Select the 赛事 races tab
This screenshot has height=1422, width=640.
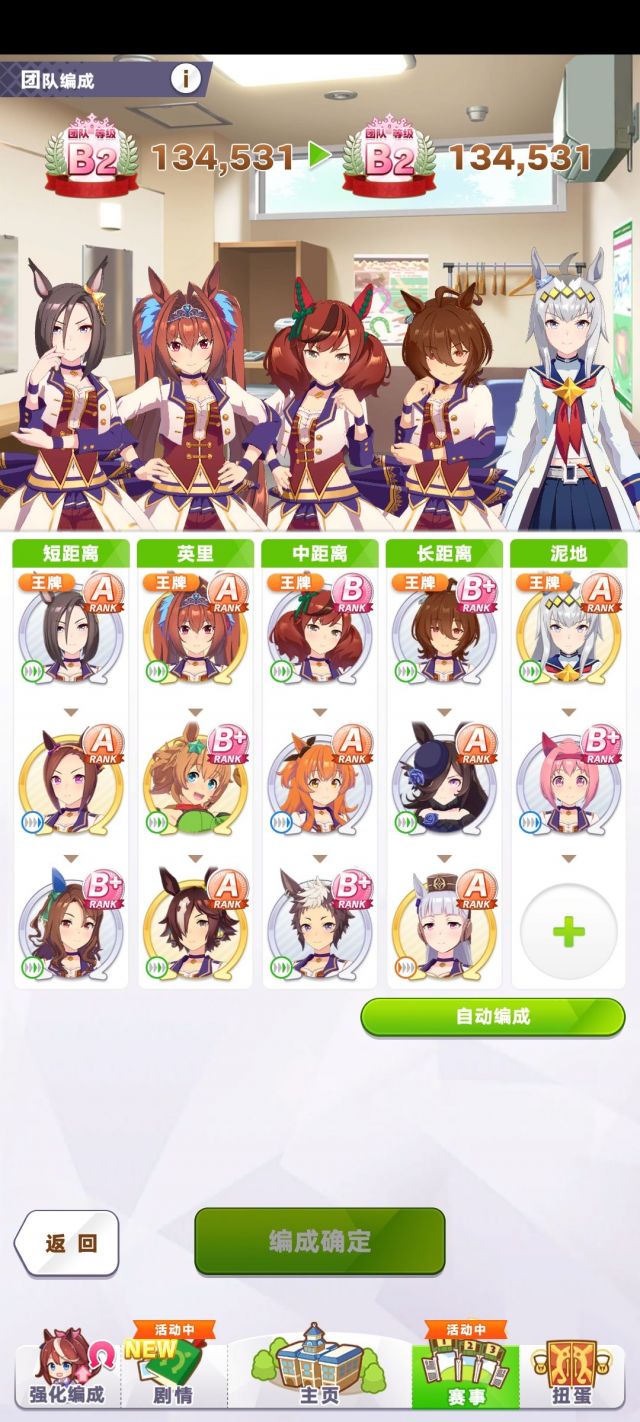[x=465, y=1369]
